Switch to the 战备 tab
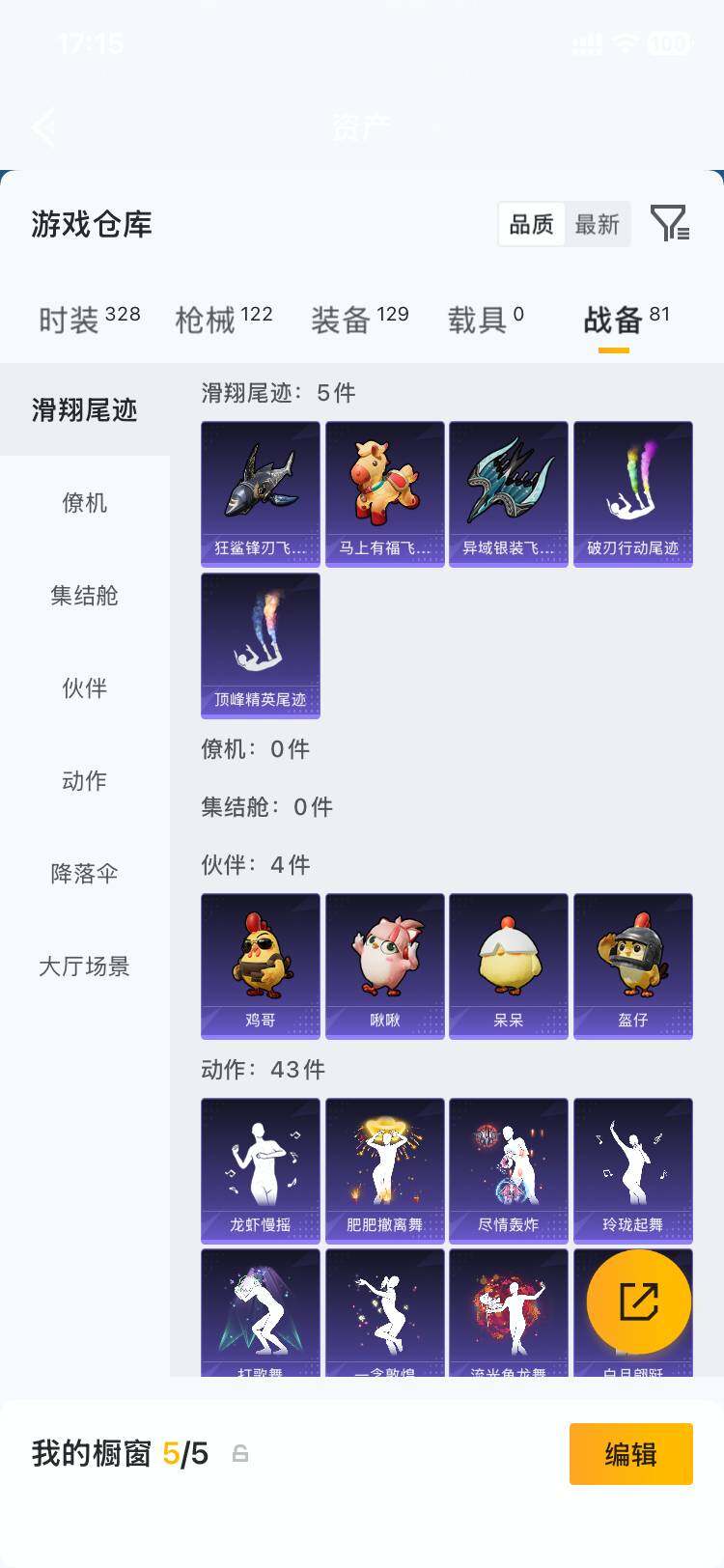Screen dimensions: 724x1568 [613, 319]
